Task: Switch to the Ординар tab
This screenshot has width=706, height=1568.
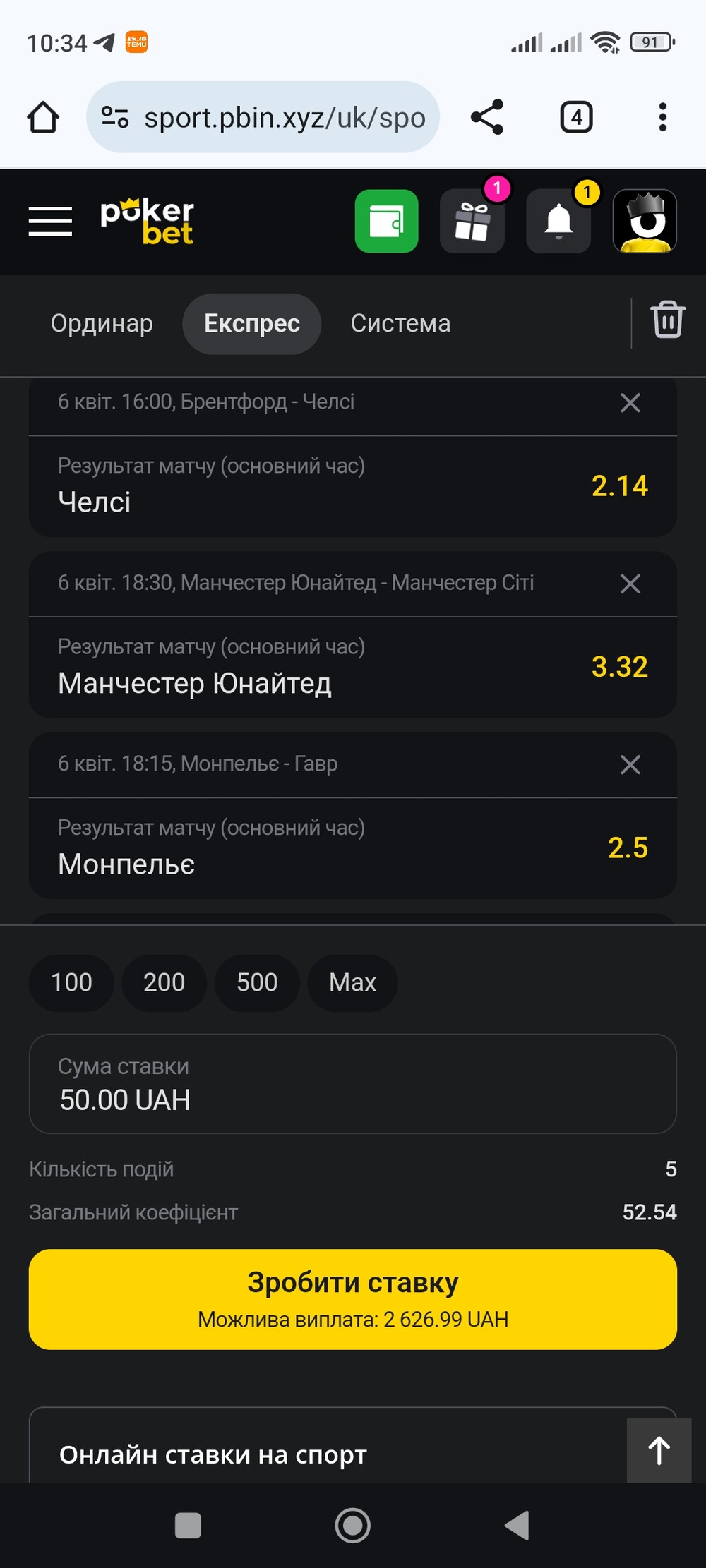Action: click(x=102, y=324)
